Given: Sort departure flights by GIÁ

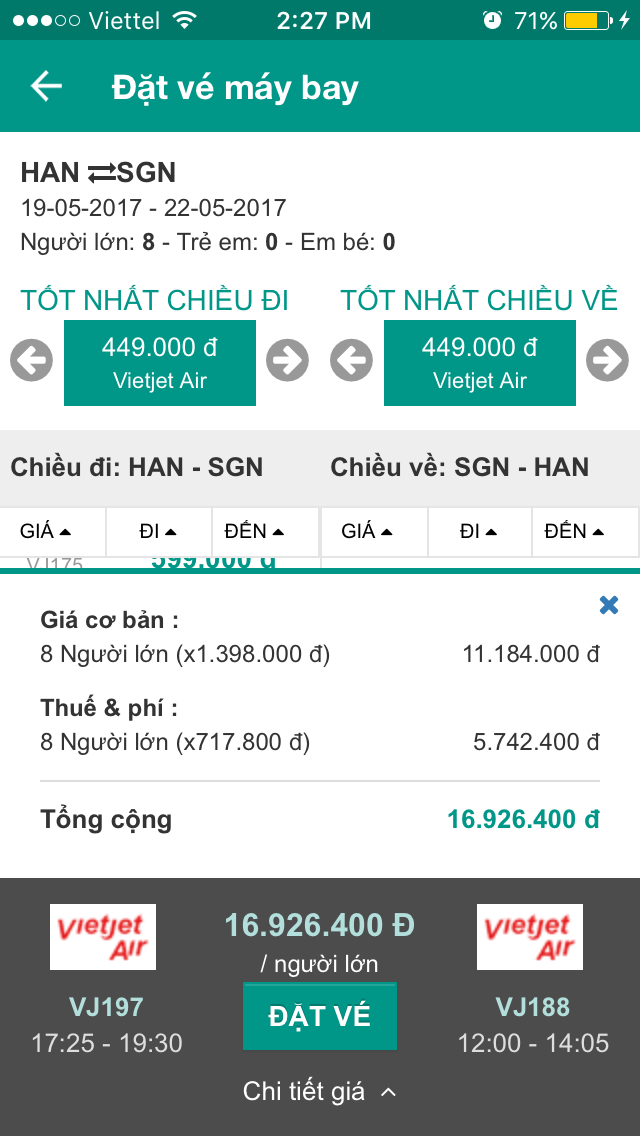Looking at the screenshot, I should point(53,532).
